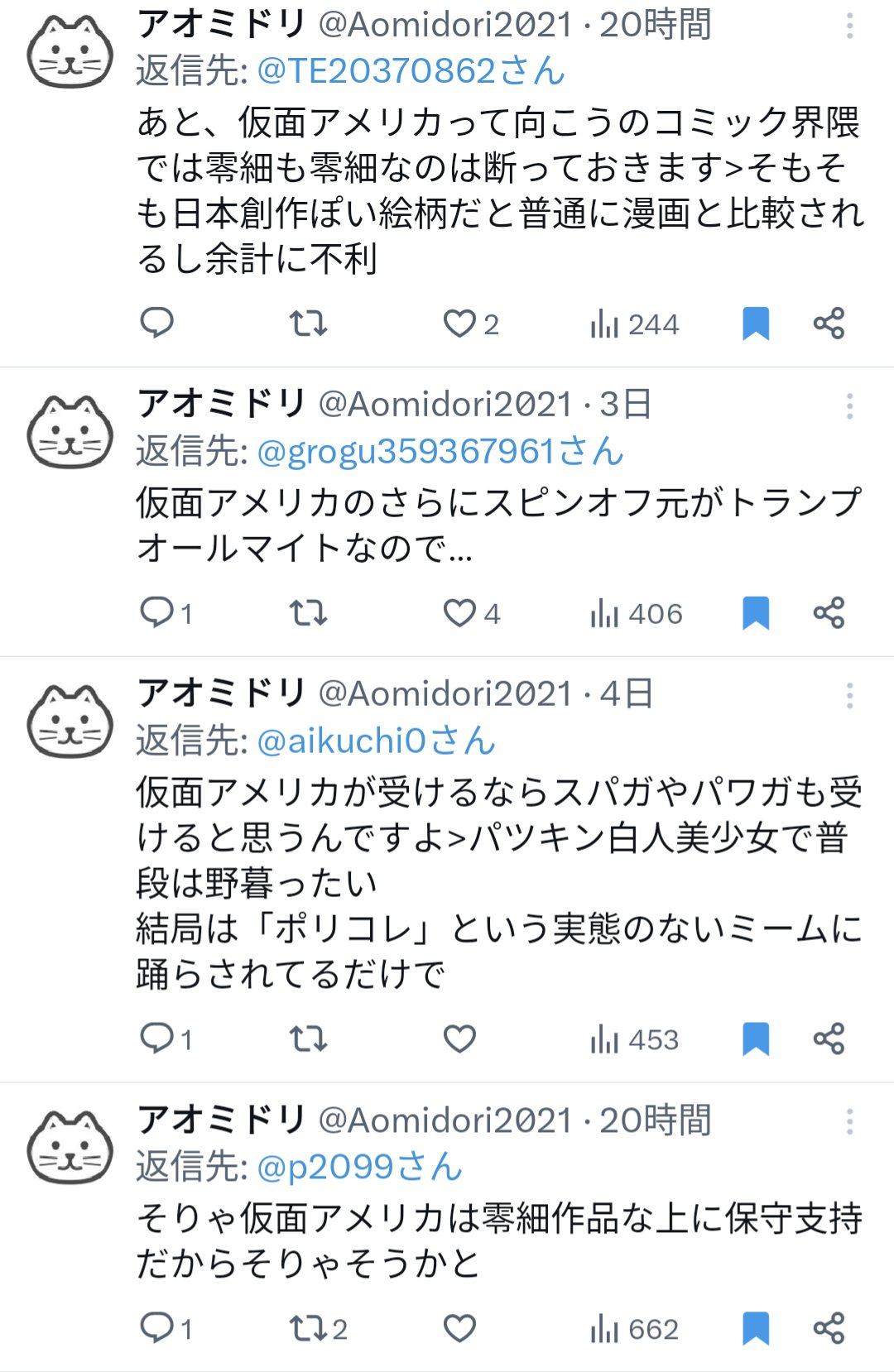The width and height of the screenshot is (894, 1372).
Task: Reply to the tweet addressed to @grogu359367961
Action: 157,613
